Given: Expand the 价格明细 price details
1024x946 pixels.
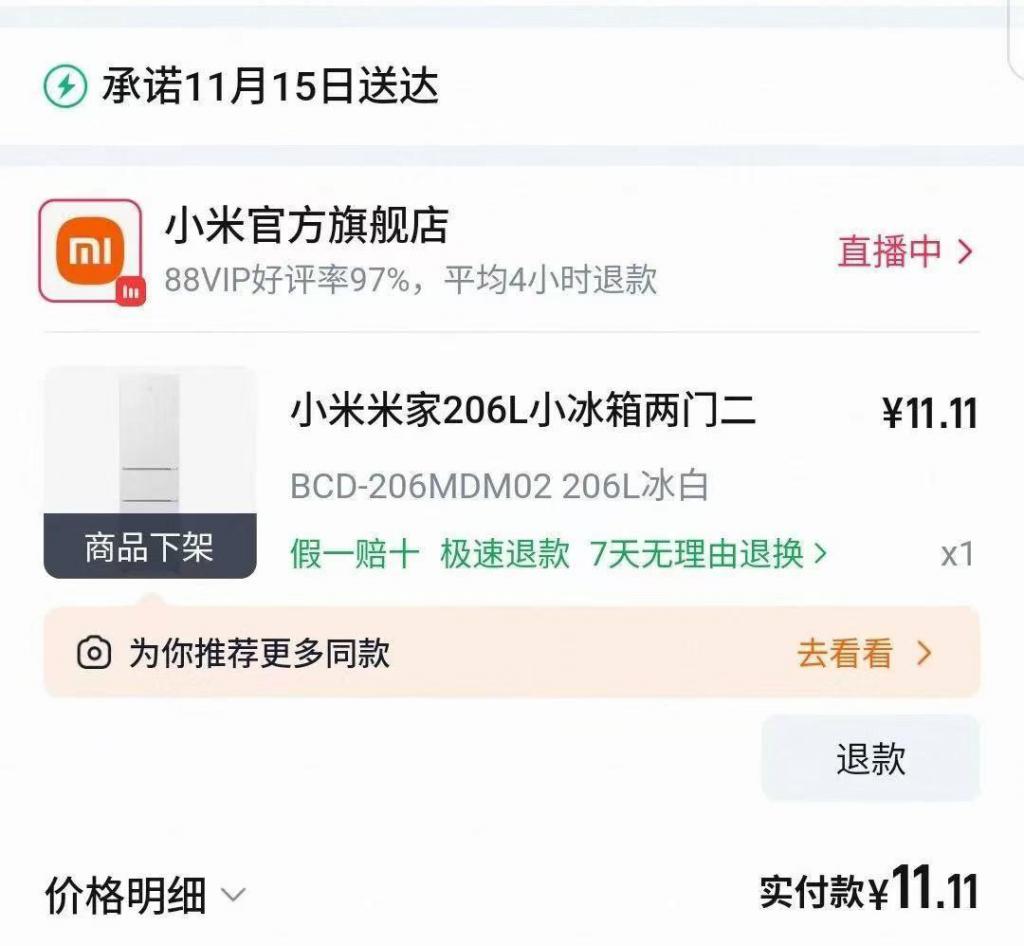Looking at the screenshot, I should click(x=145, y=894).
